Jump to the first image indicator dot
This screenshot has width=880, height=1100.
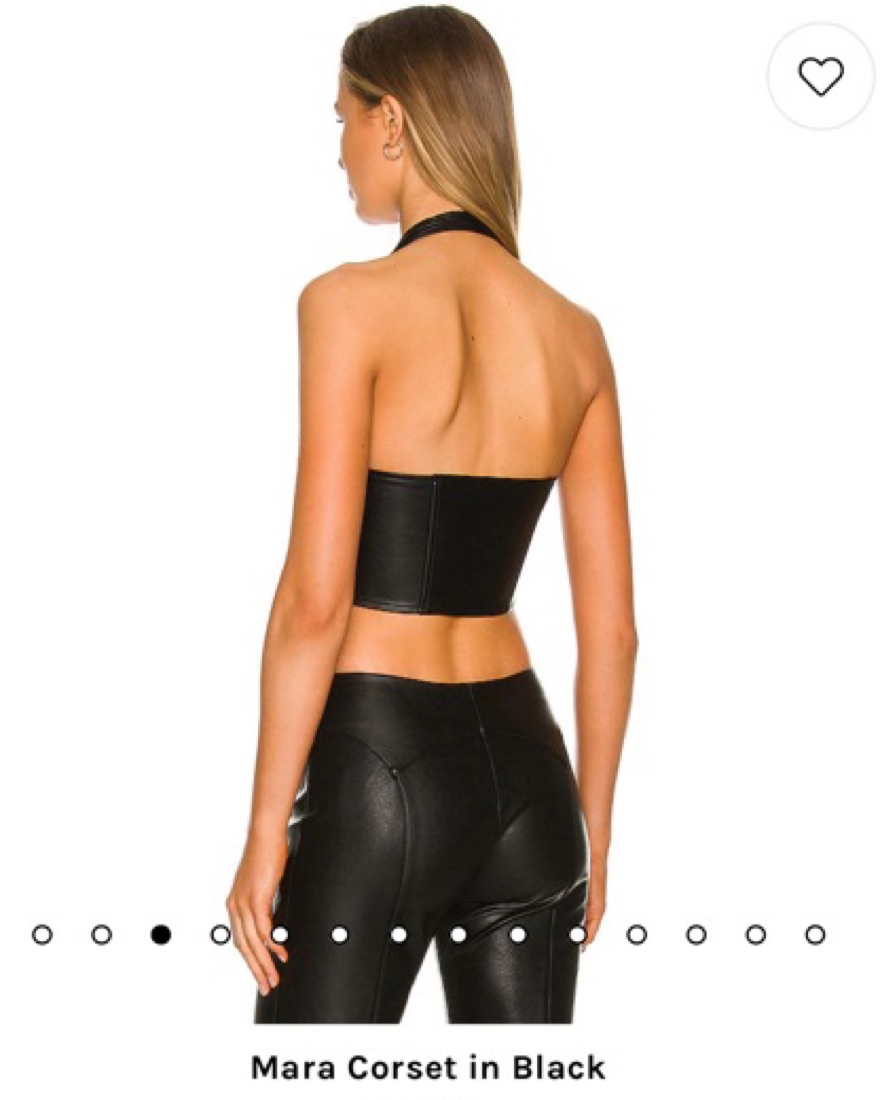point(42,935)
